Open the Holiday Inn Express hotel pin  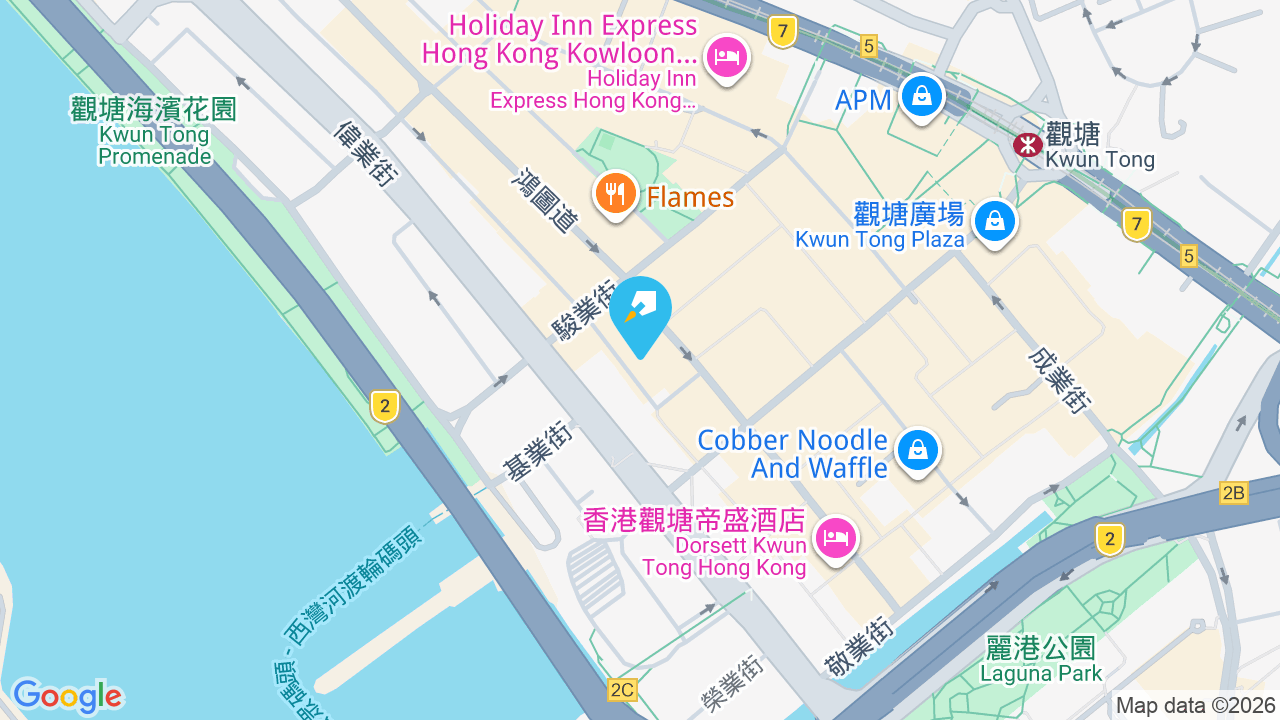tap(726, 58)
